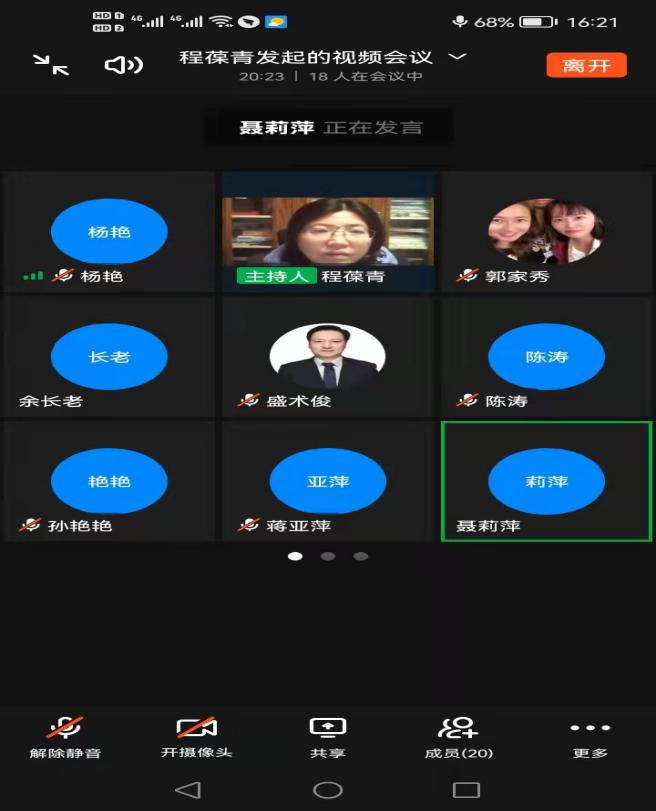
Task: Select 杨艳's participant tile
Action: point(109,232)
